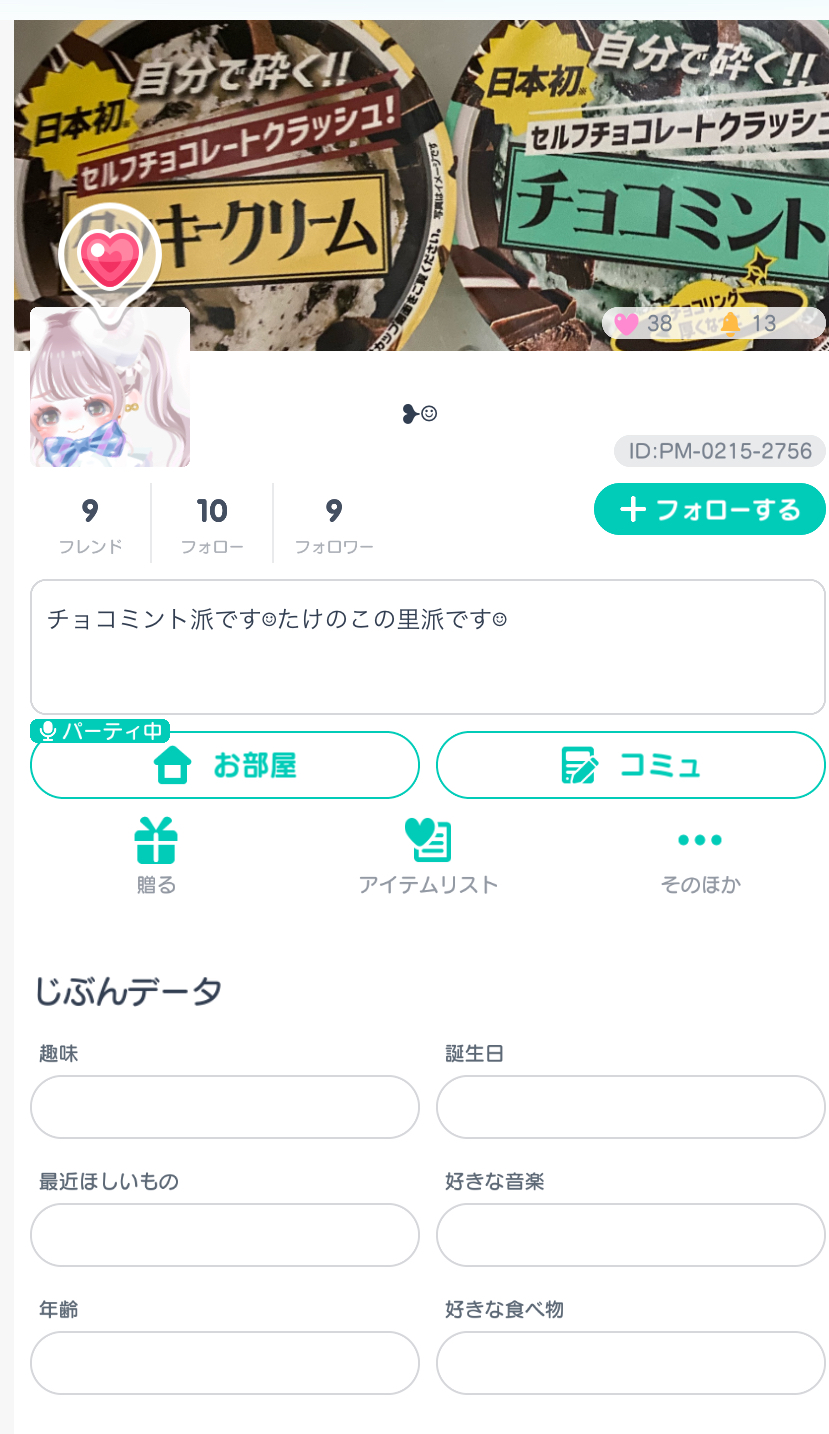Open the お部屋 room button
This screenshot has width=829, height=1434.
[225, 766]
